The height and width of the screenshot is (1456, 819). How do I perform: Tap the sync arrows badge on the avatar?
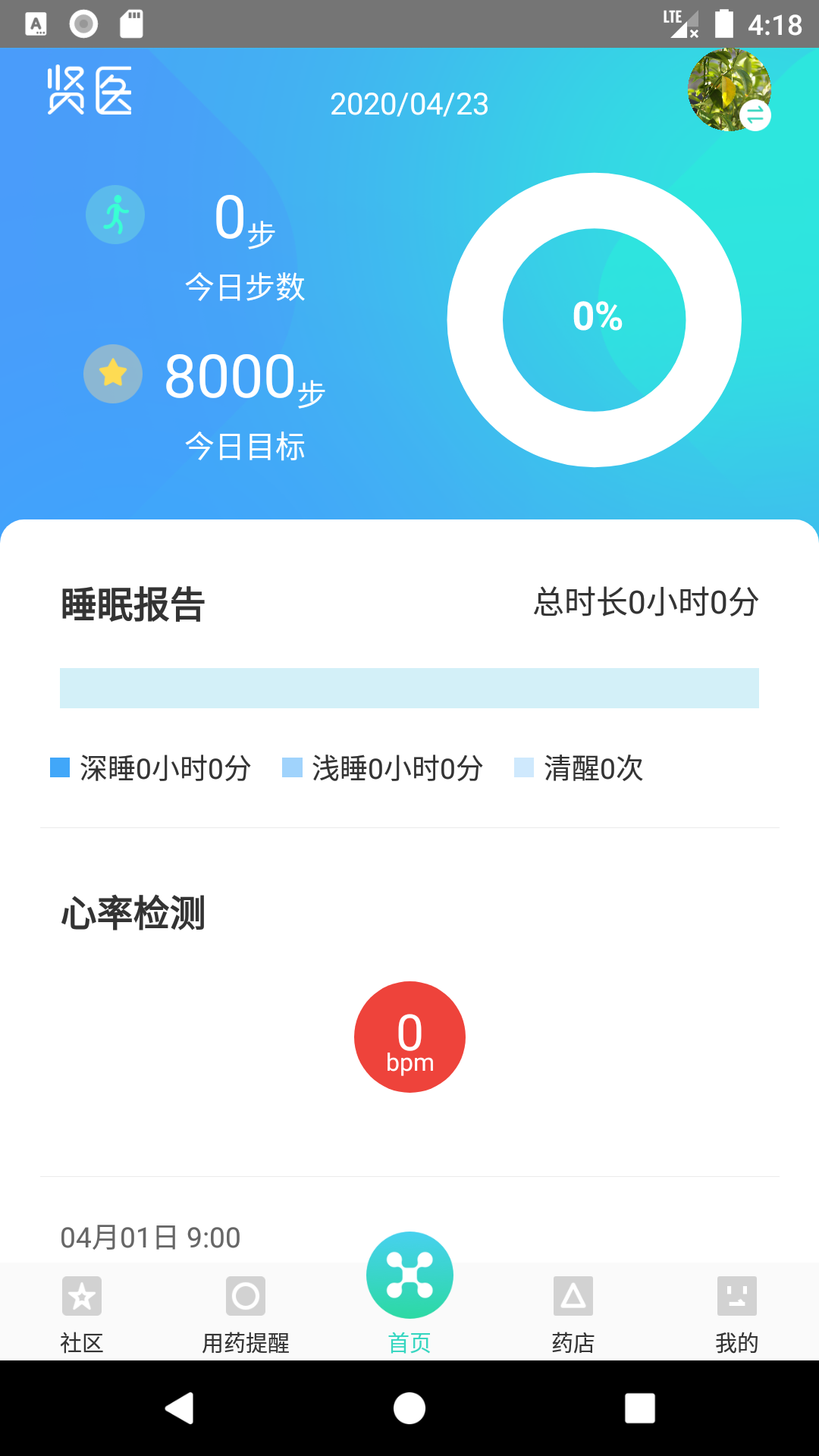point(755,115)
